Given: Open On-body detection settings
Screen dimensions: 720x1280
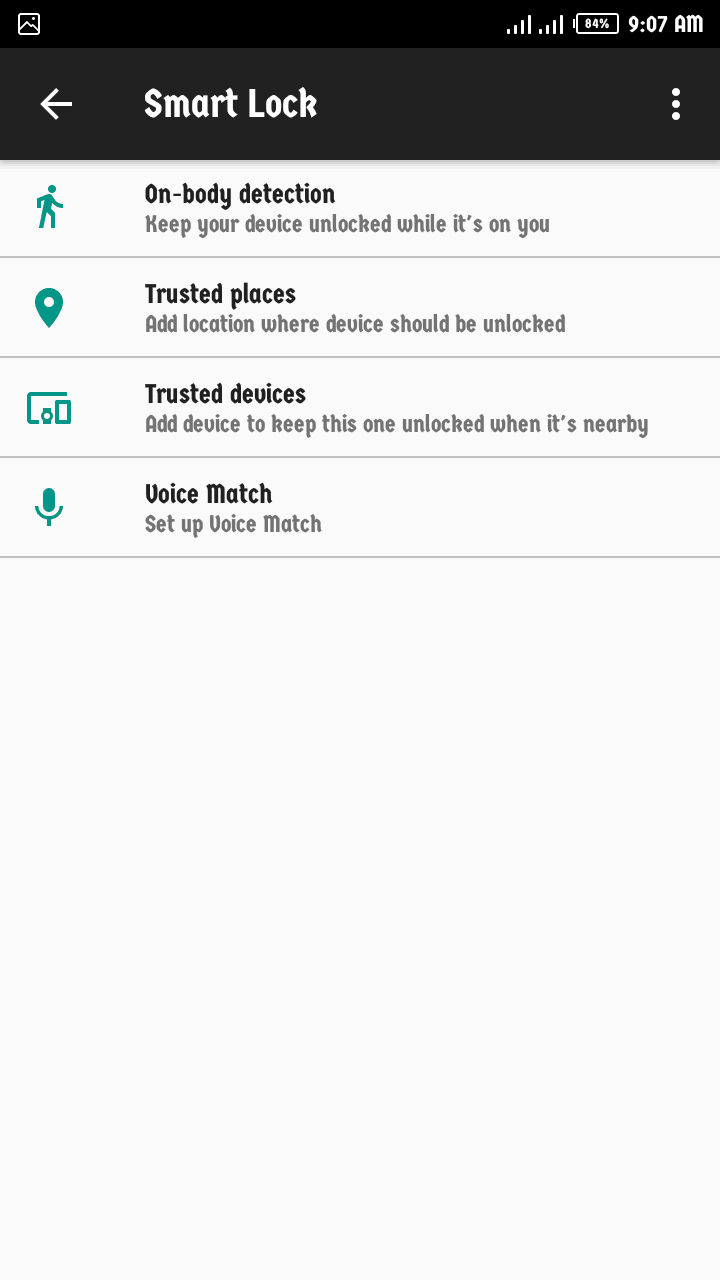Looking at the screenshot, I should (x=360, y=208).
